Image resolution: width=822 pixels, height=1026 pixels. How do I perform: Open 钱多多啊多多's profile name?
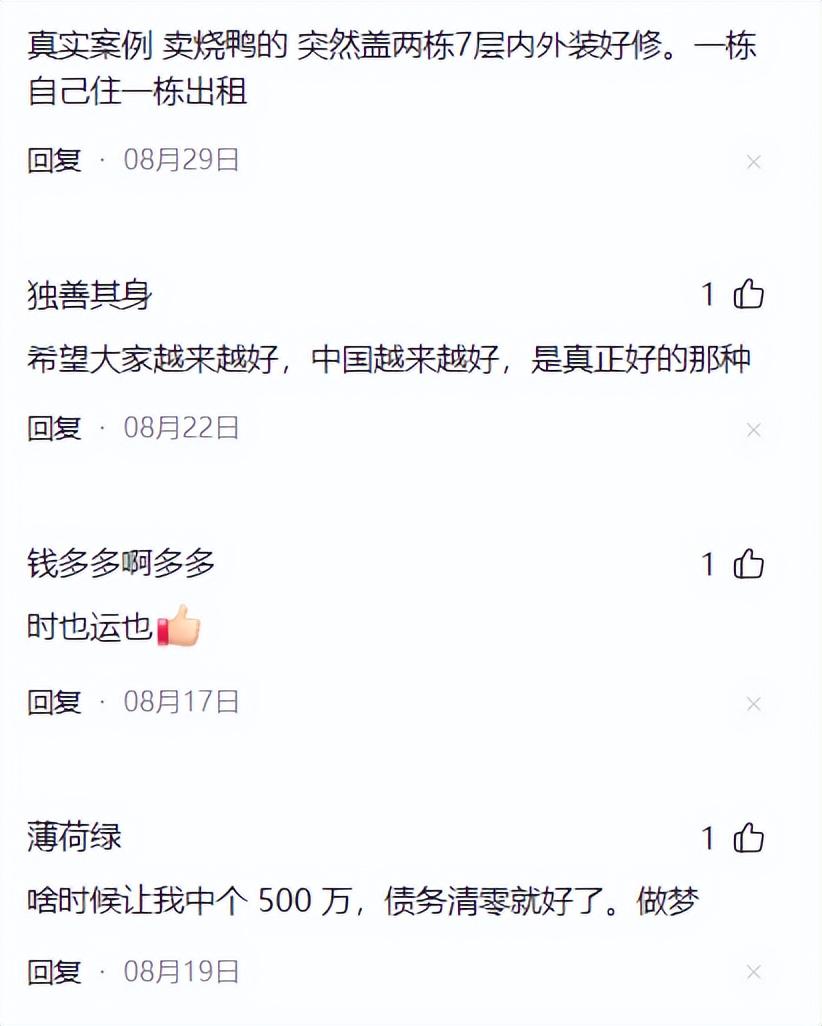(x=121, y=563)
